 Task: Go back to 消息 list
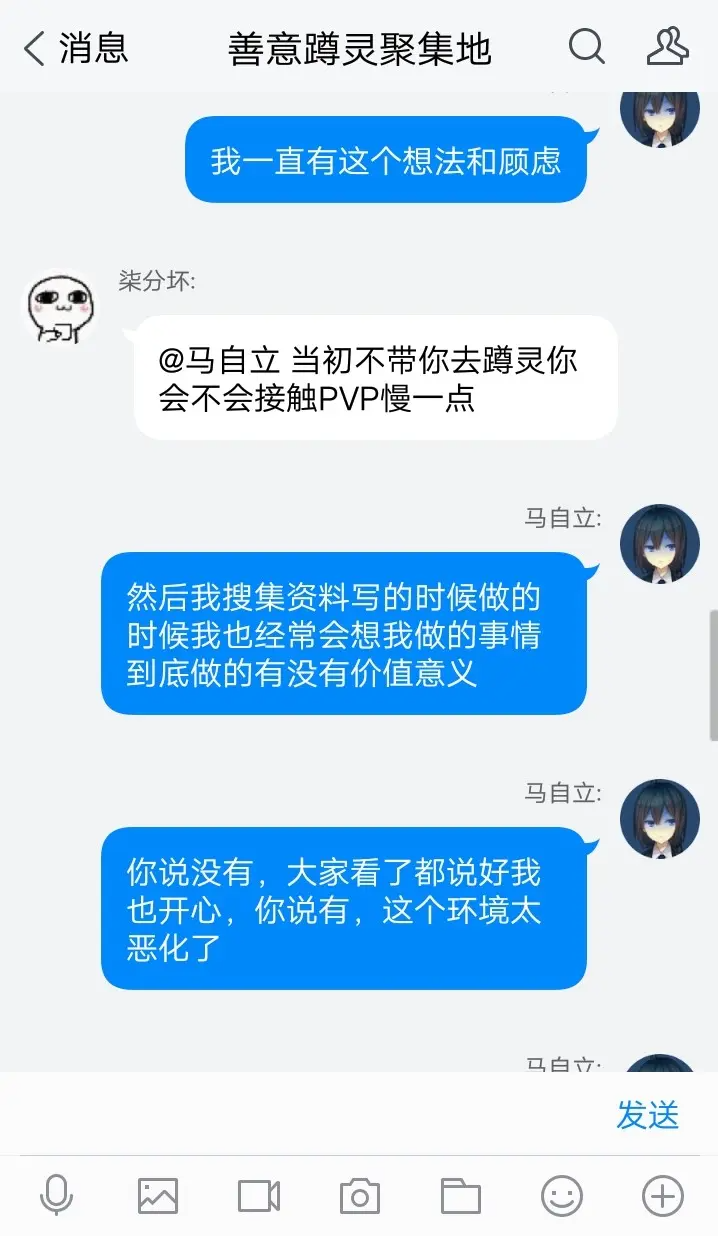tap(75, 47)
